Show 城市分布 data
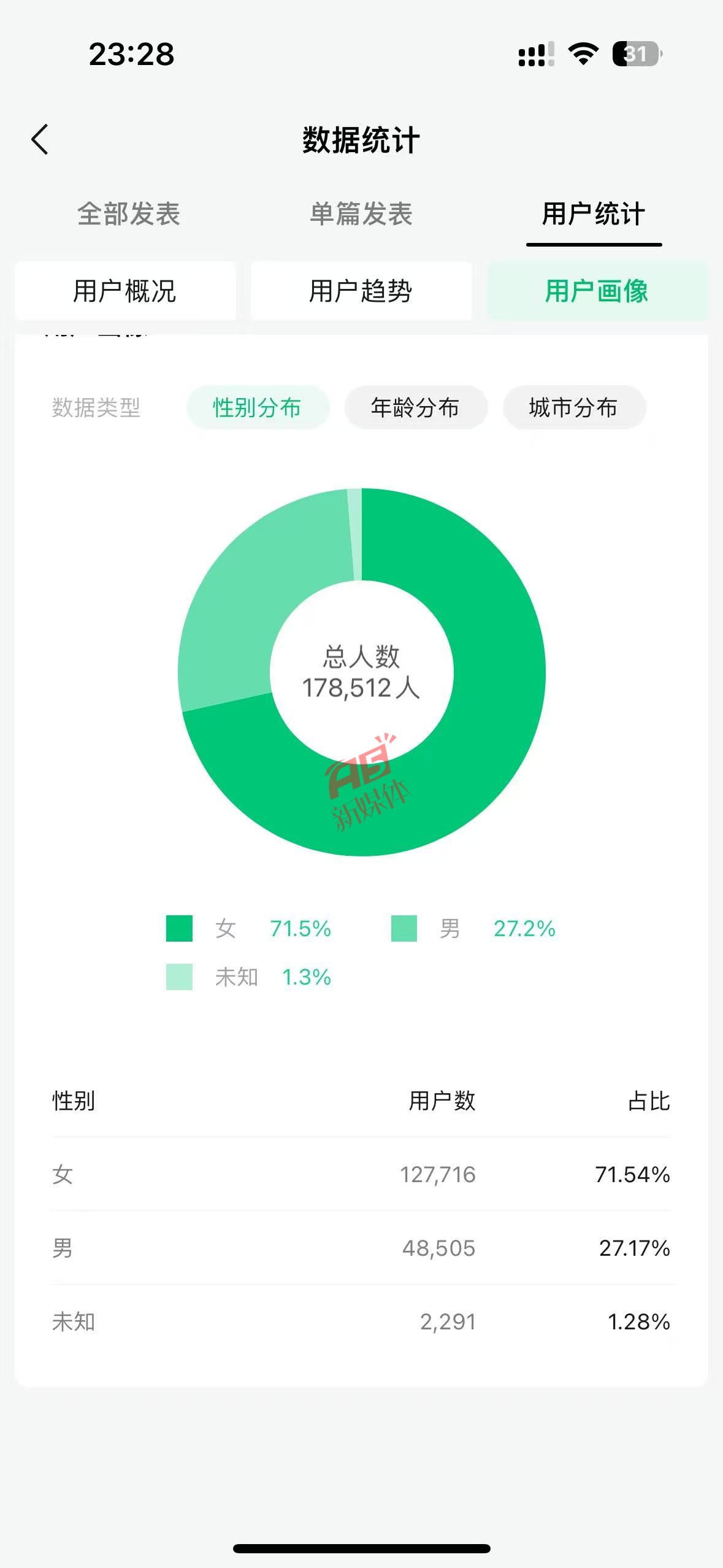 [574, 407]
